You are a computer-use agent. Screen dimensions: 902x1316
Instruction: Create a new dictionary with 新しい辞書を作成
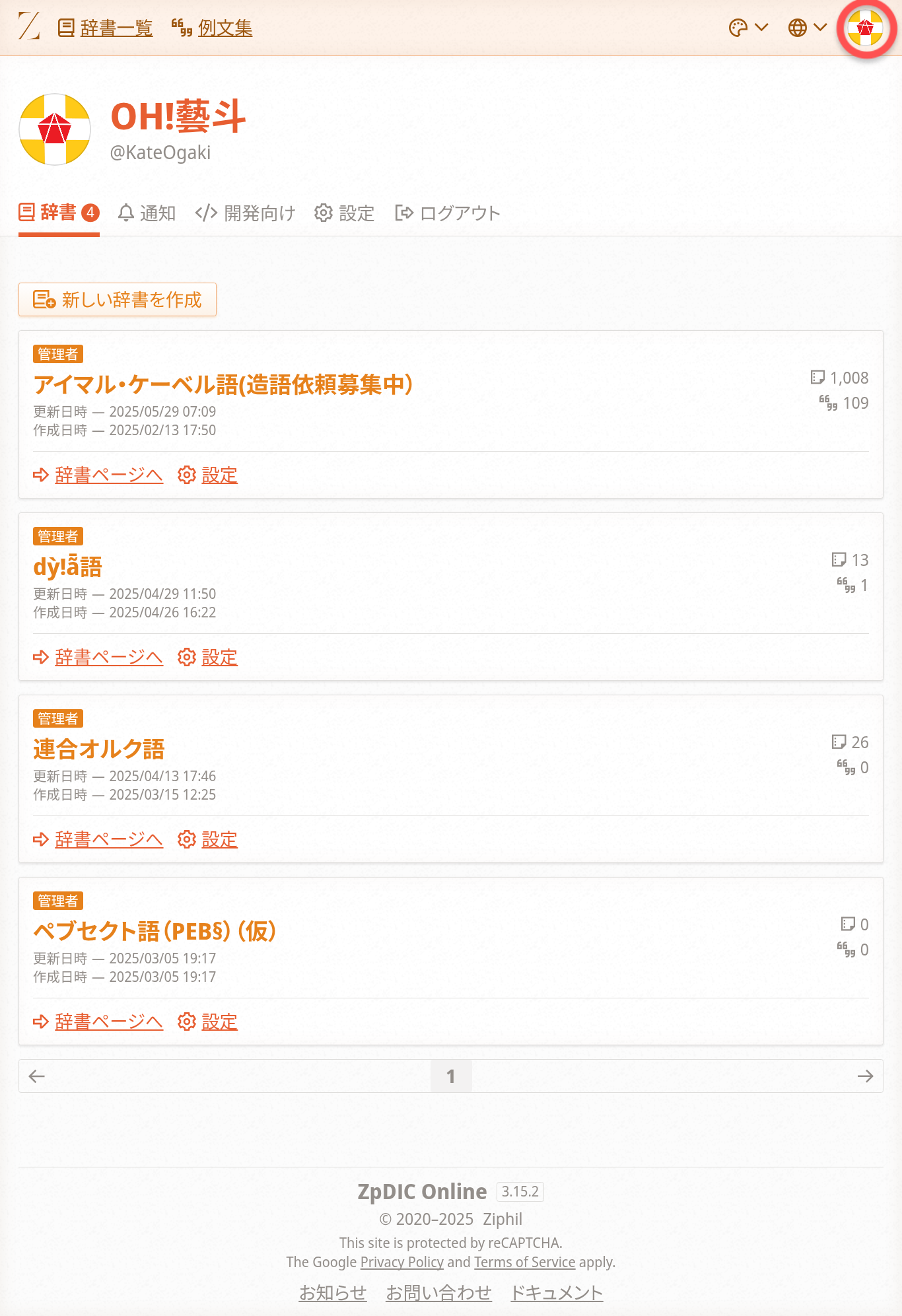118,300
